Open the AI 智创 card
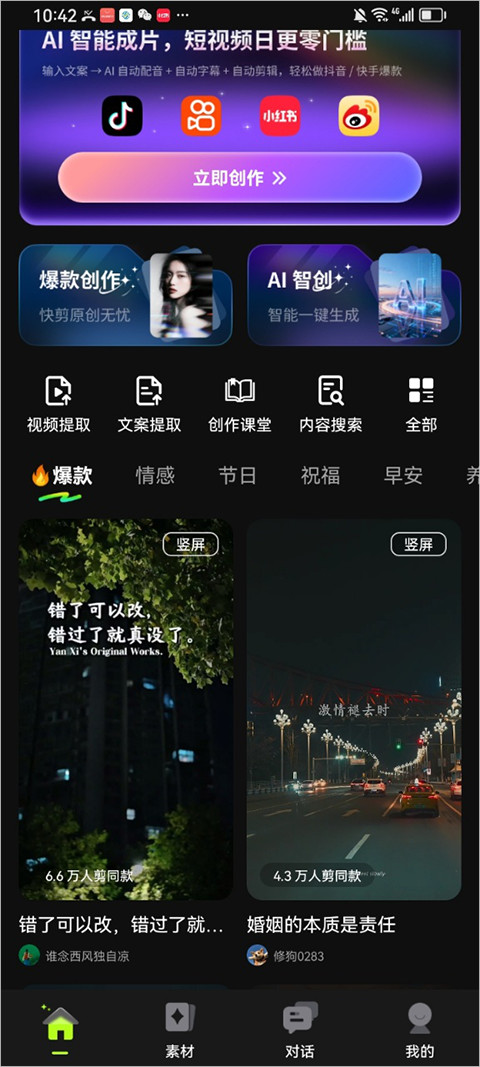 pos(354,295)
